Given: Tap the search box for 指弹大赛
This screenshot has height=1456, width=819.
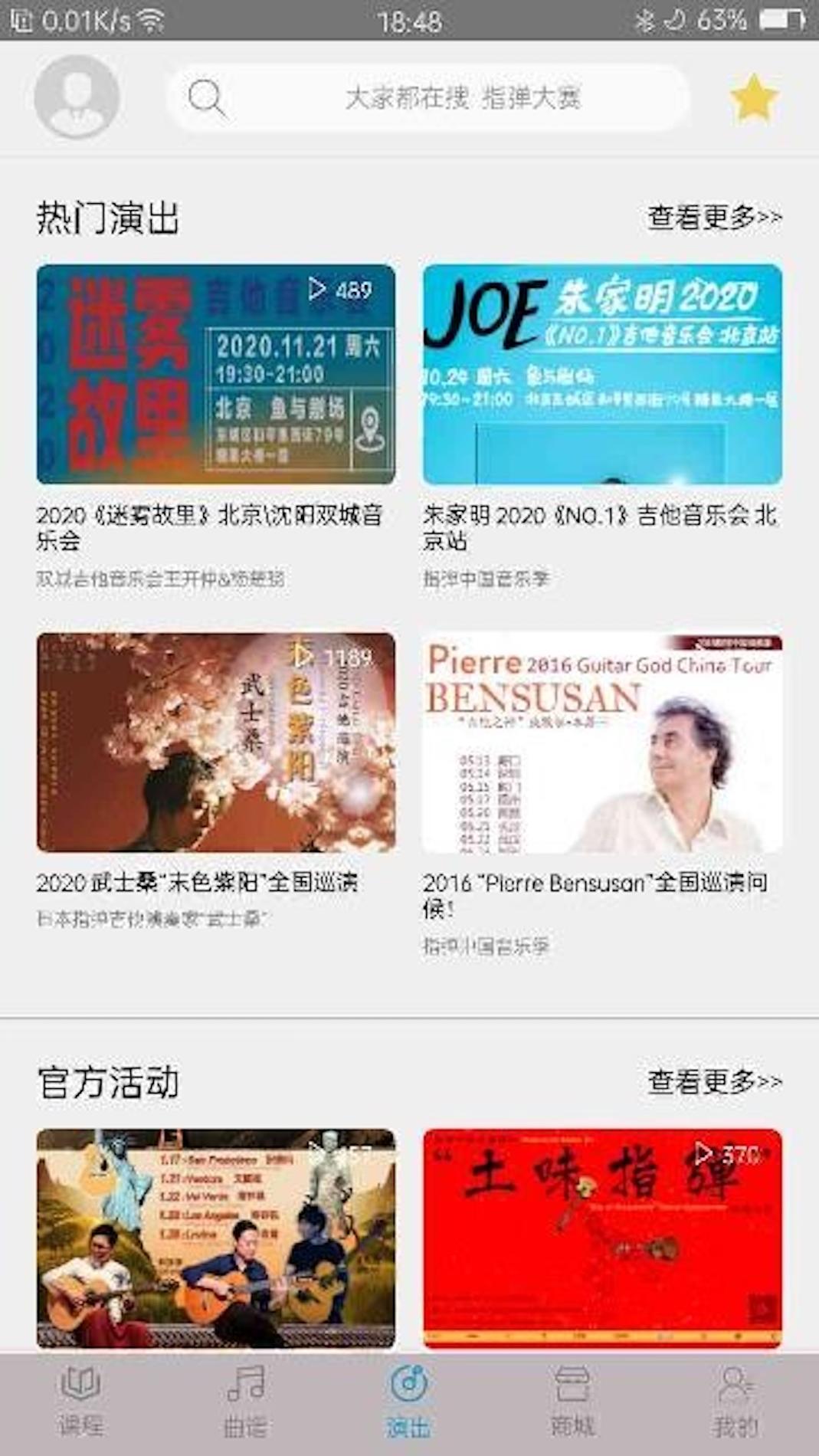Looking at the screenshot, I should pyautogui.click(x=429, y=98).
